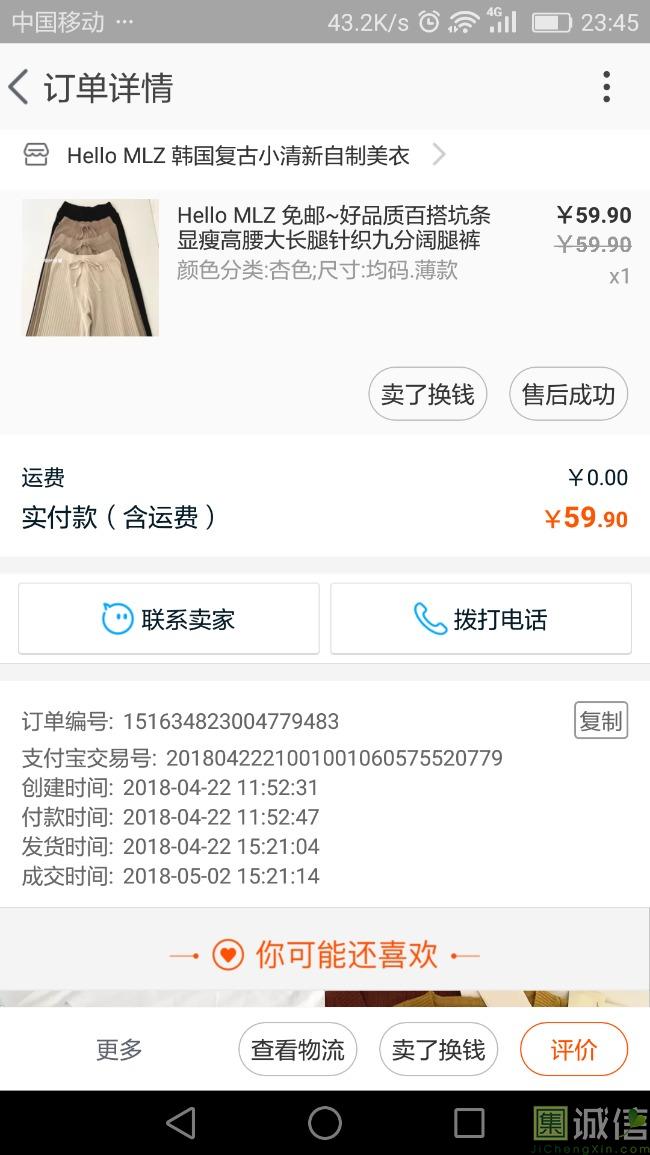The image size is (650, 1155).
Task: Go back from the order details page
Action: pos(20,87)
